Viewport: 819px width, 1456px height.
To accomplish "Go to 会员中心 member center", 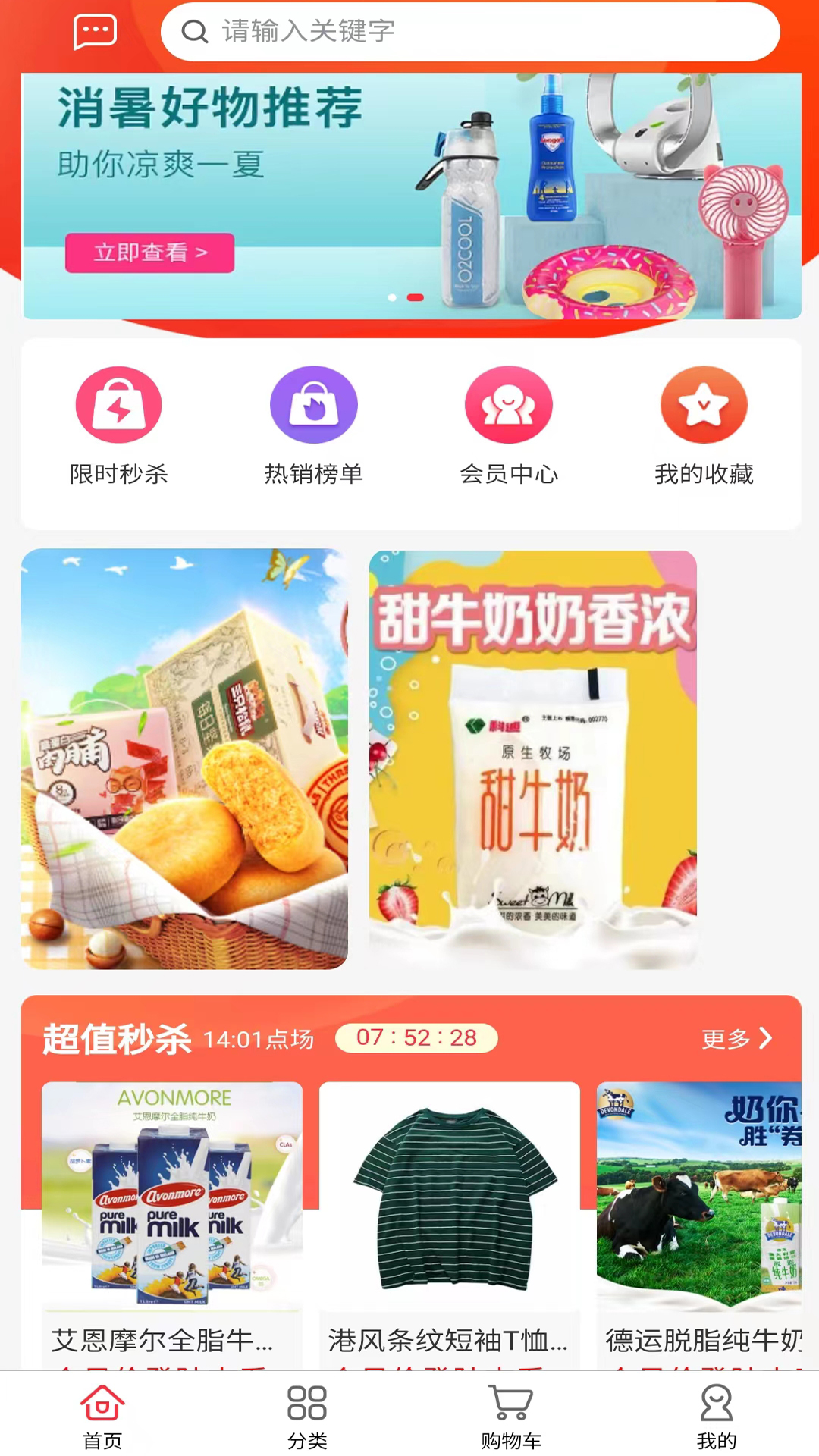I will (x=509, y=425).
